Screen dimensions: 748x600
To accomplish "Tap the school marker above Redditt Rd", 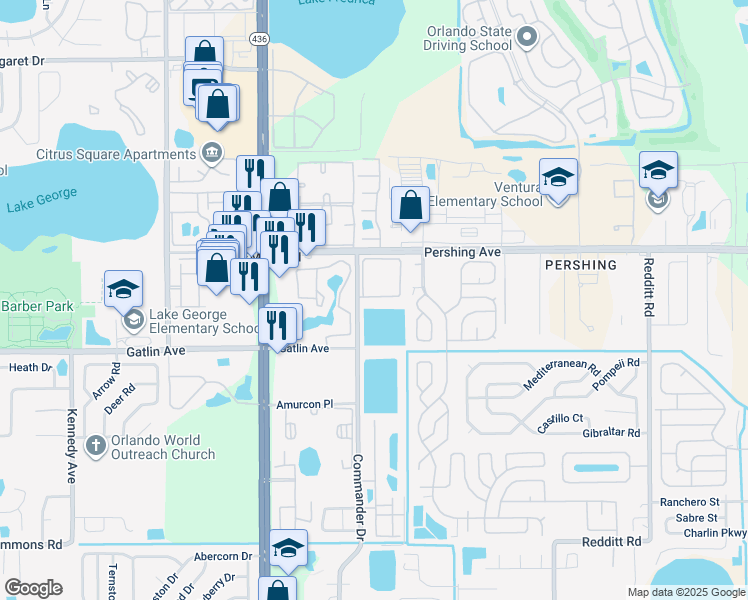I will pos(659,171).
